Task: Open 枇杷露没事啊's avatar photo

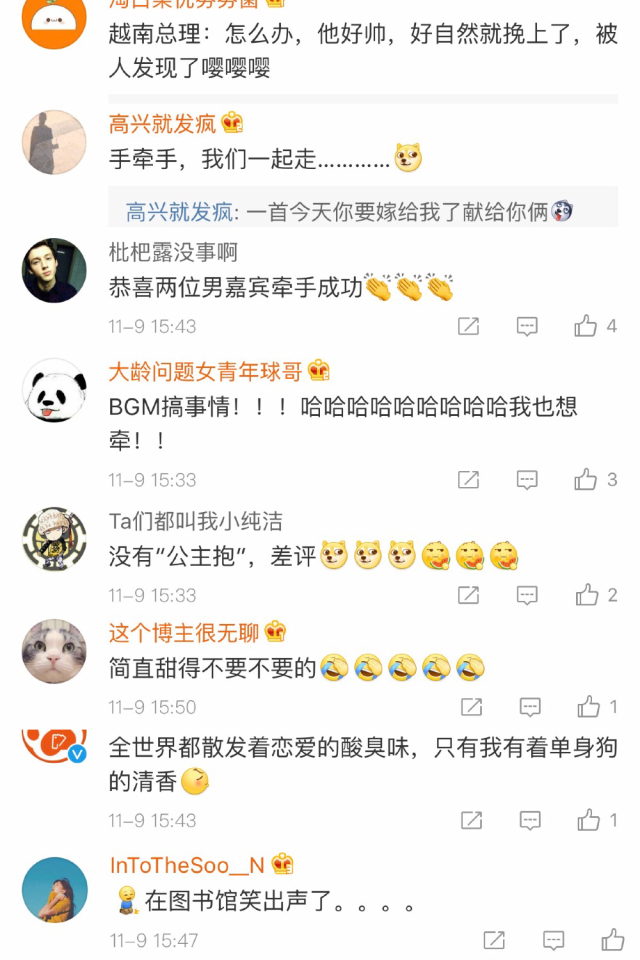Action: tap(54, 271)
